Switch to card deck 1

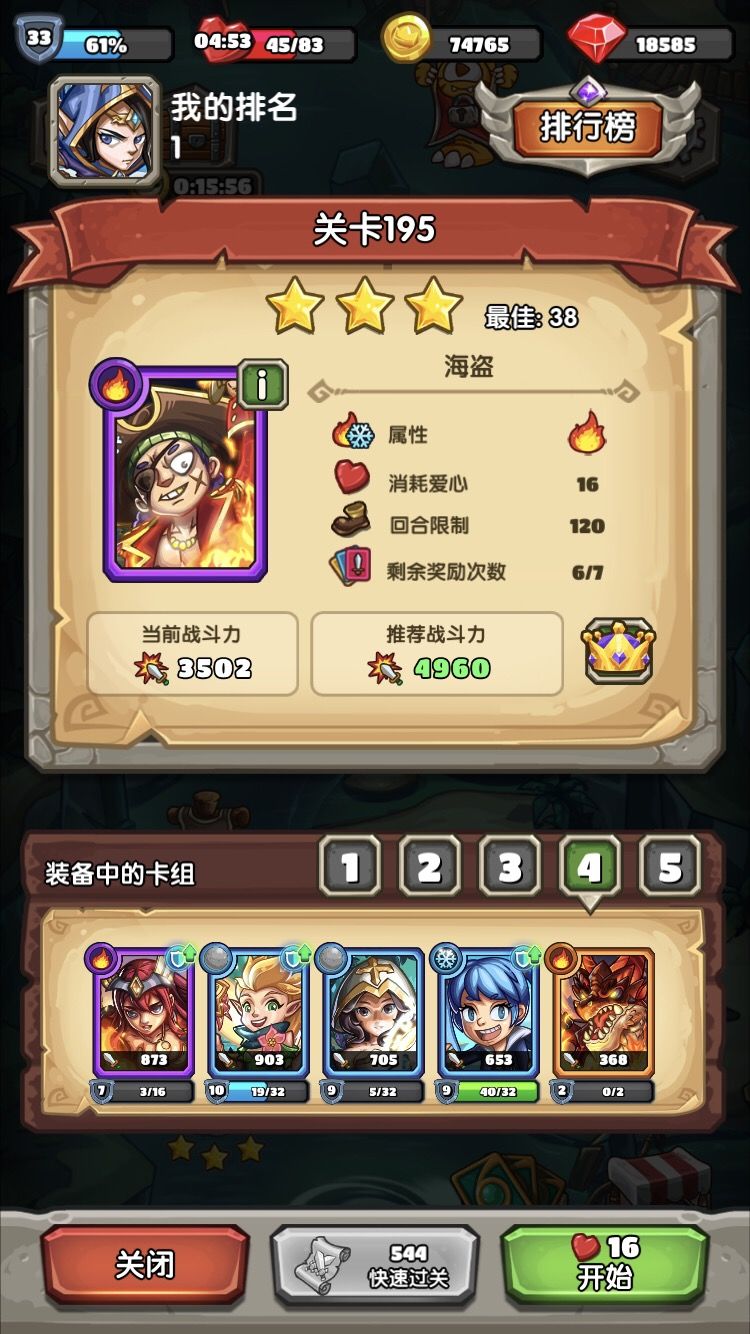coord(349,867)
